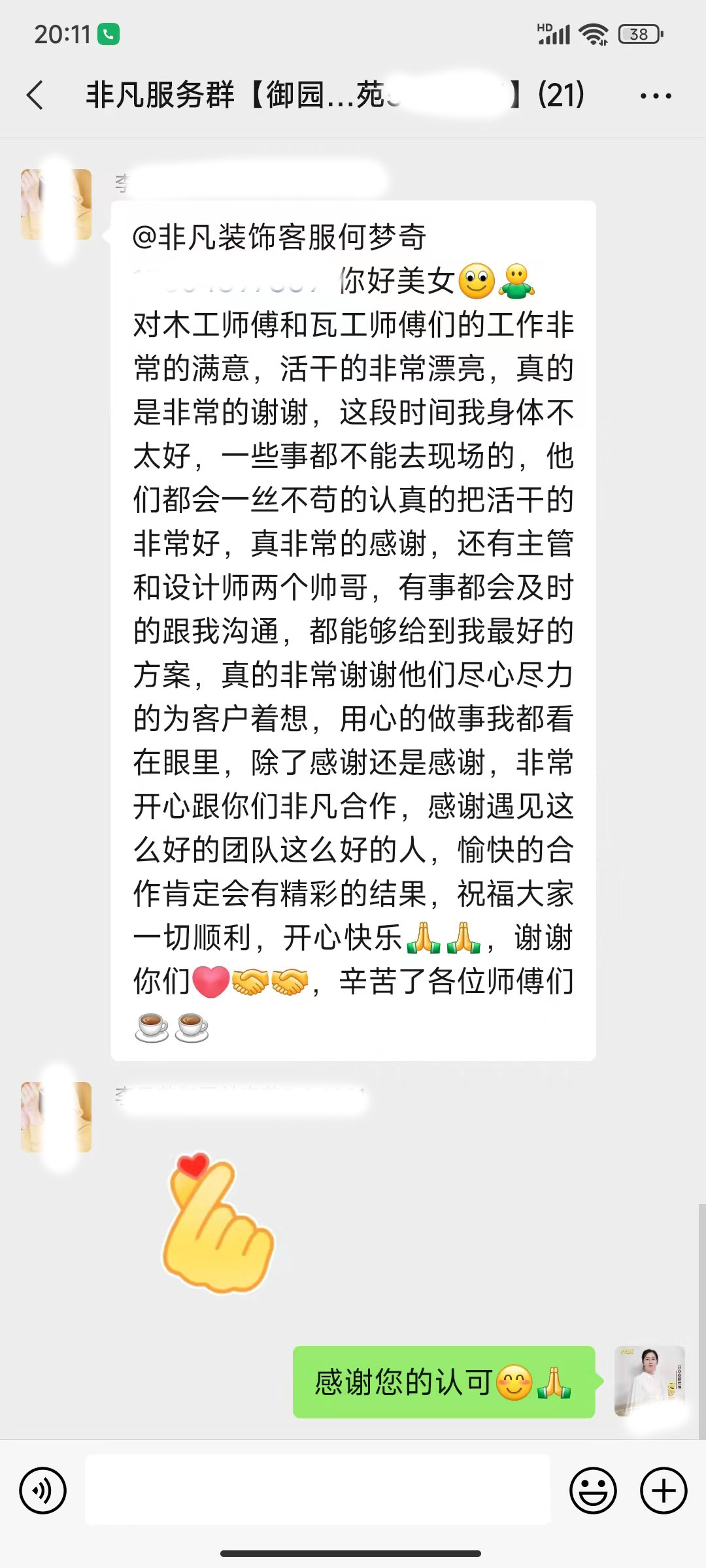Screen dimensions: 706x1568
Task: Open the plus attachment menu
Action: (664, 1490)
